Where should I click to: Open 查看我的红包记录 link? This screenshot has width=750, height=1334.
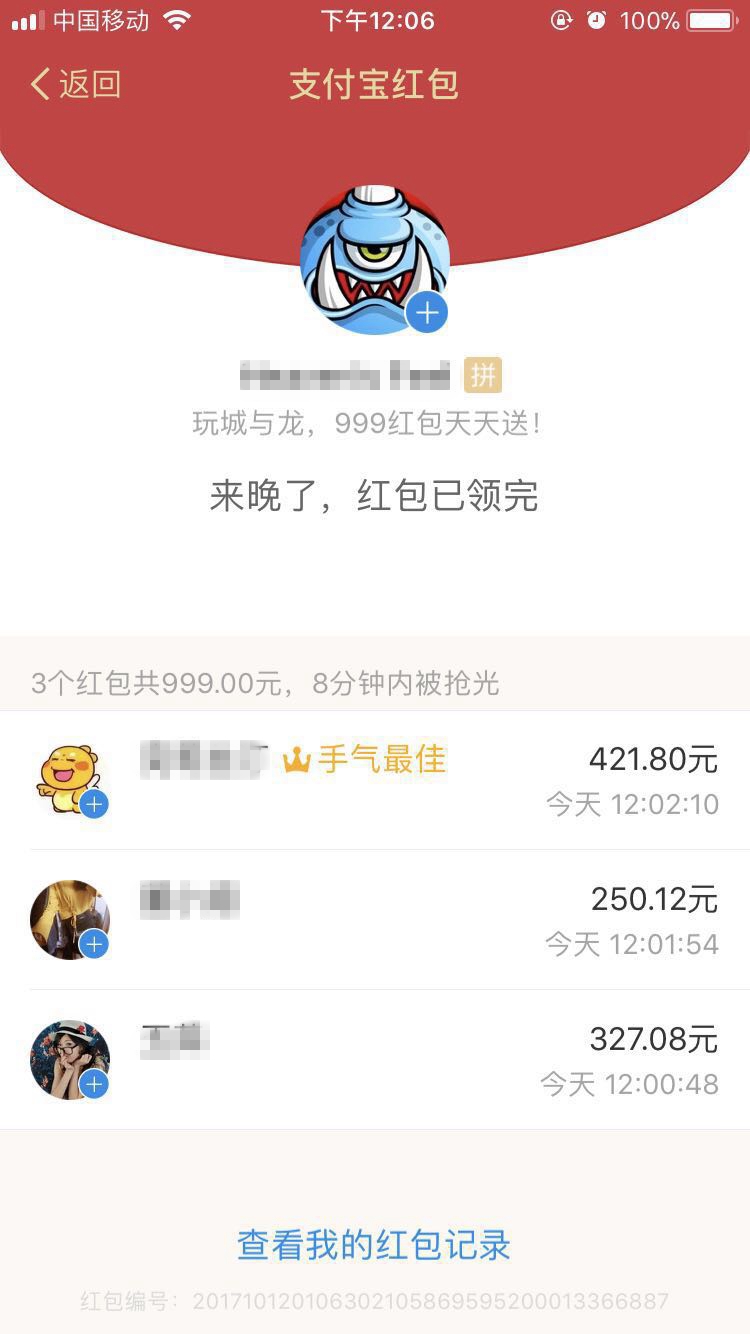(374, 1245)
